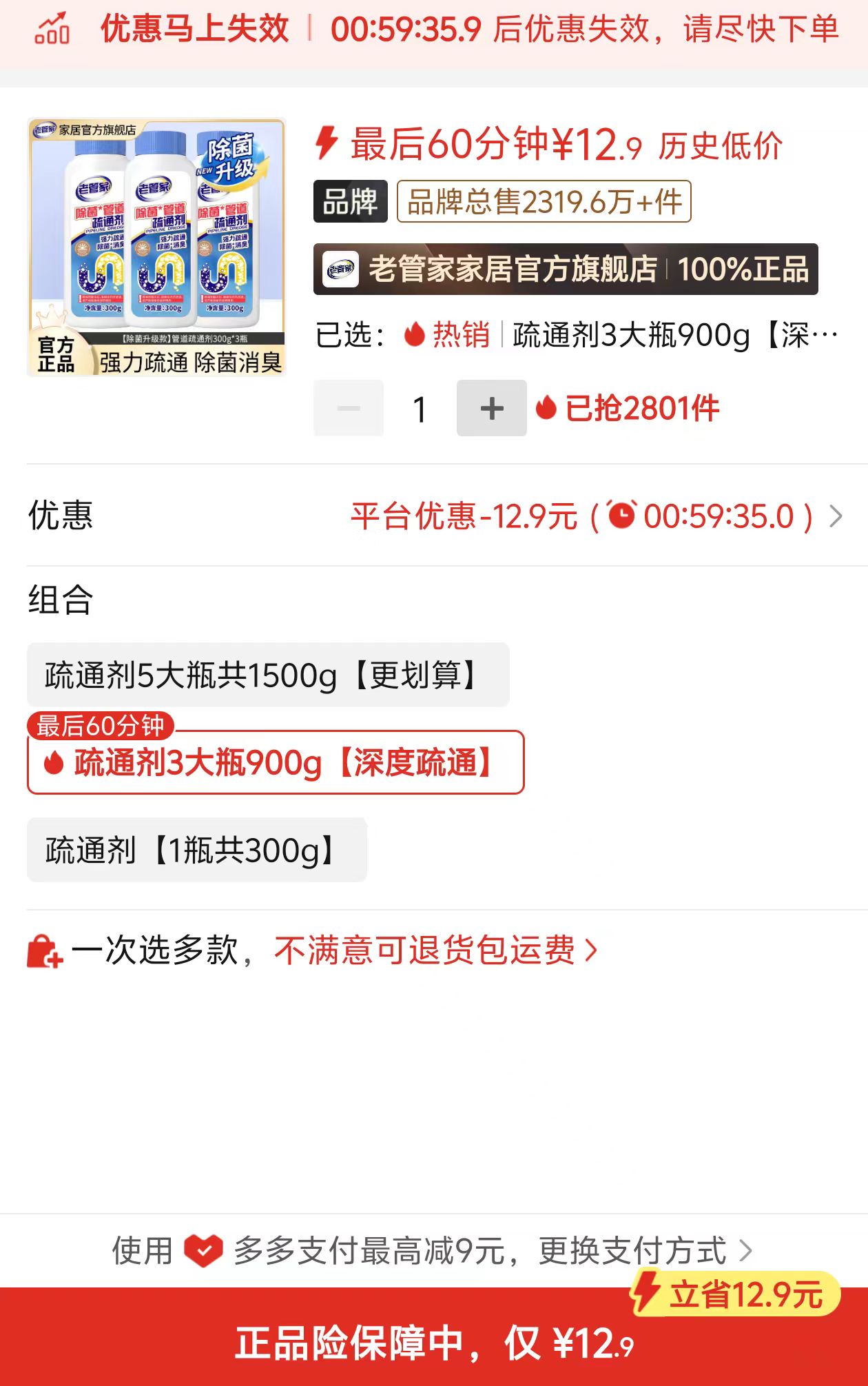The width and height of the screenshot is (868, 1386).
Task: Select 疏通剂5大瓶共1500g【更划算】 option
Action: click(268, 675)
